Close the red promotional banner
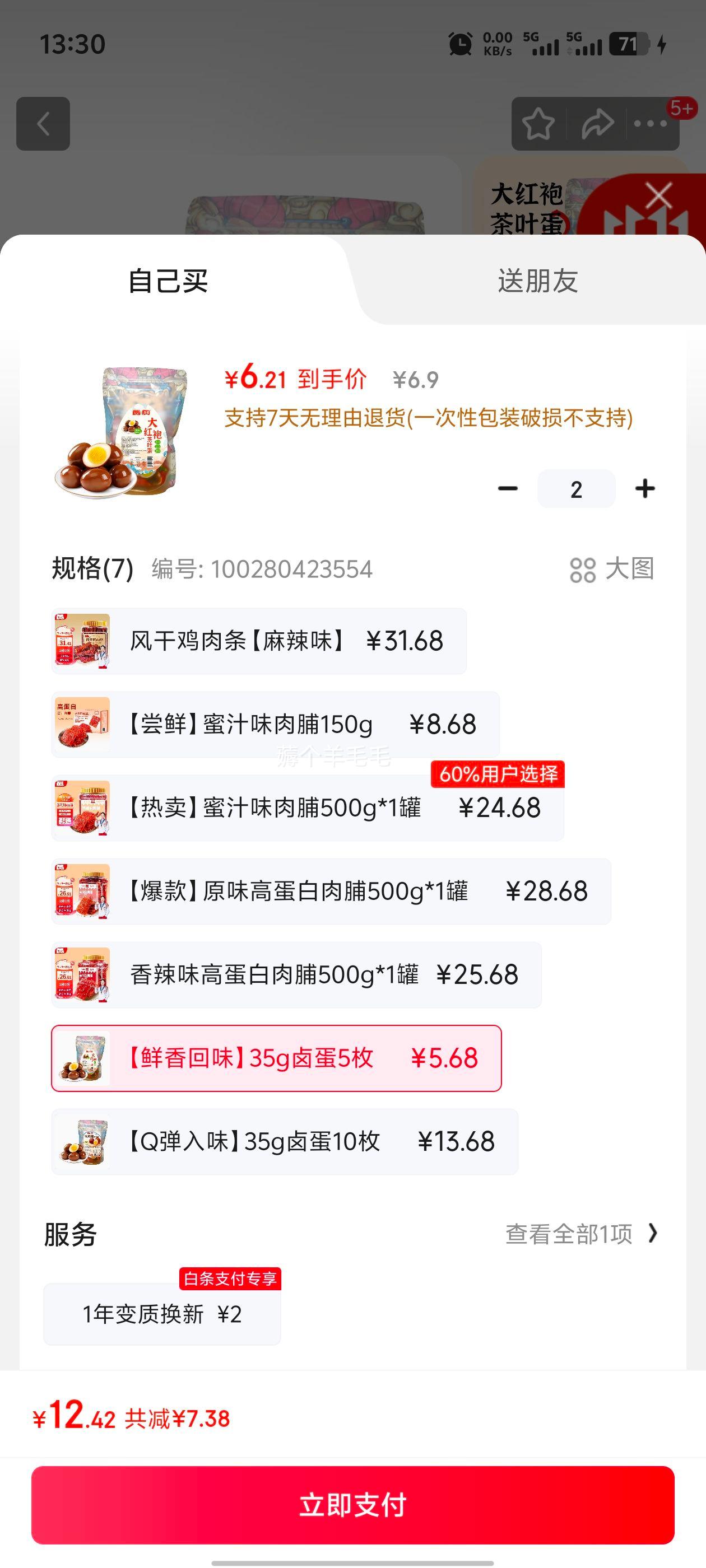Viewport: 706px width, 1568px height. tap(658, 196)
